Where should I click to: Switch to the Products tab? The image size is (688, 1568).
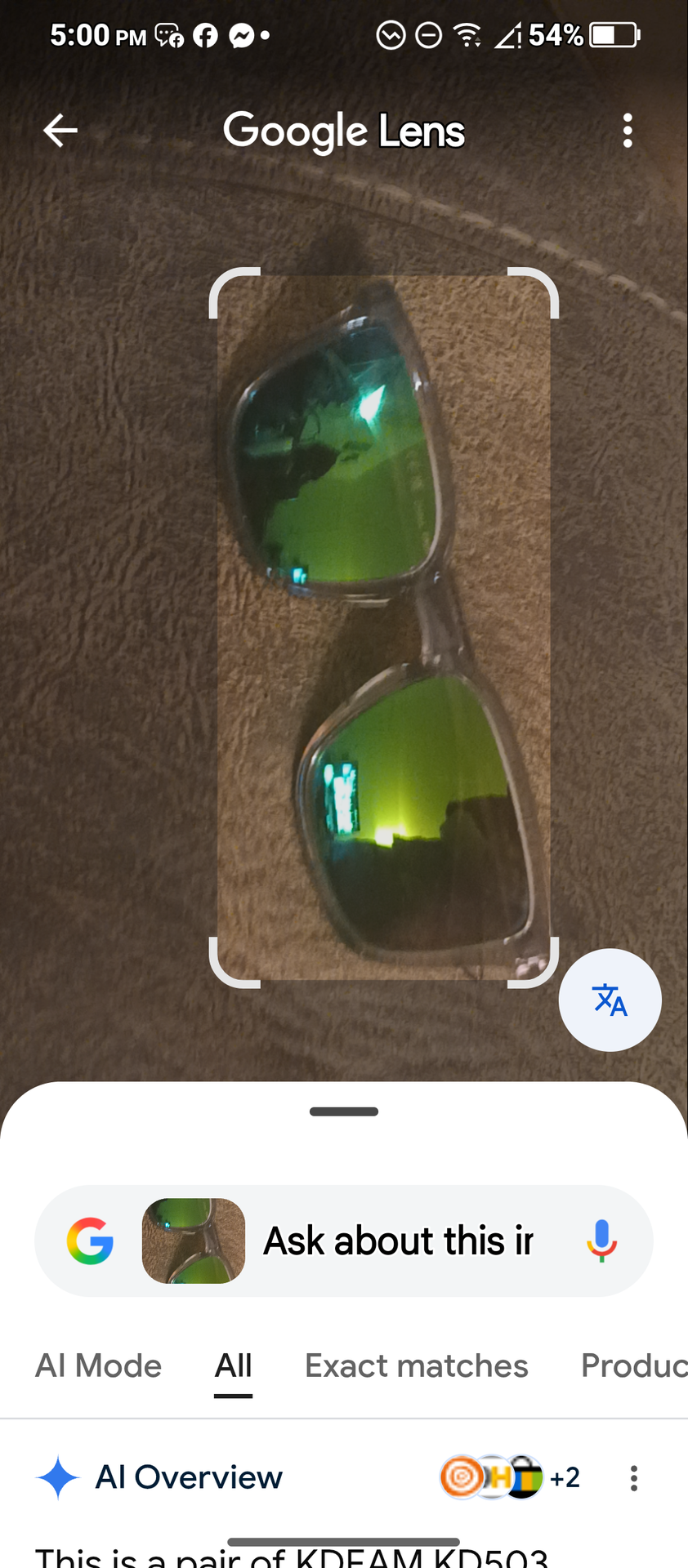pos(634,1365)
